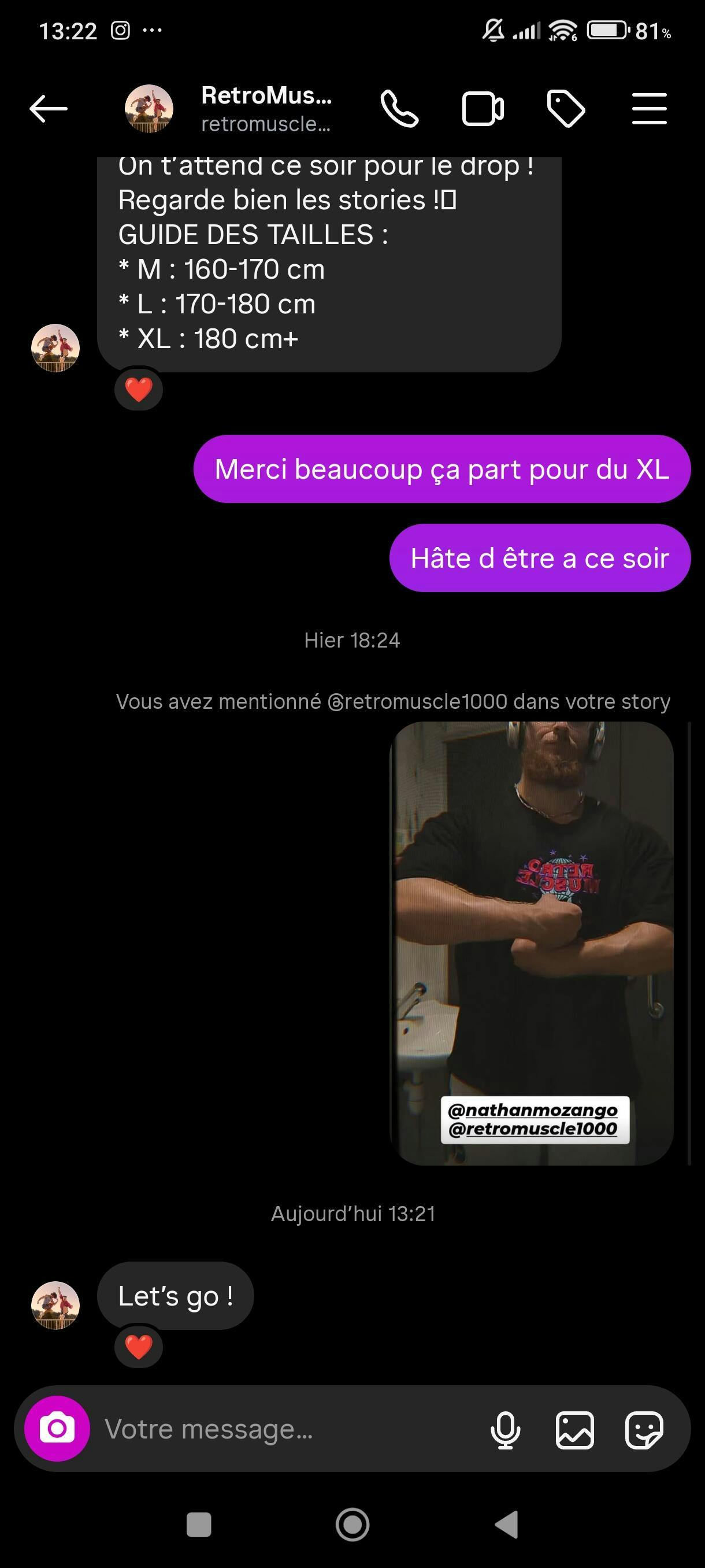
Task: Open the shared story mentioning retromuscle1000
Action: tap(532, 943)
